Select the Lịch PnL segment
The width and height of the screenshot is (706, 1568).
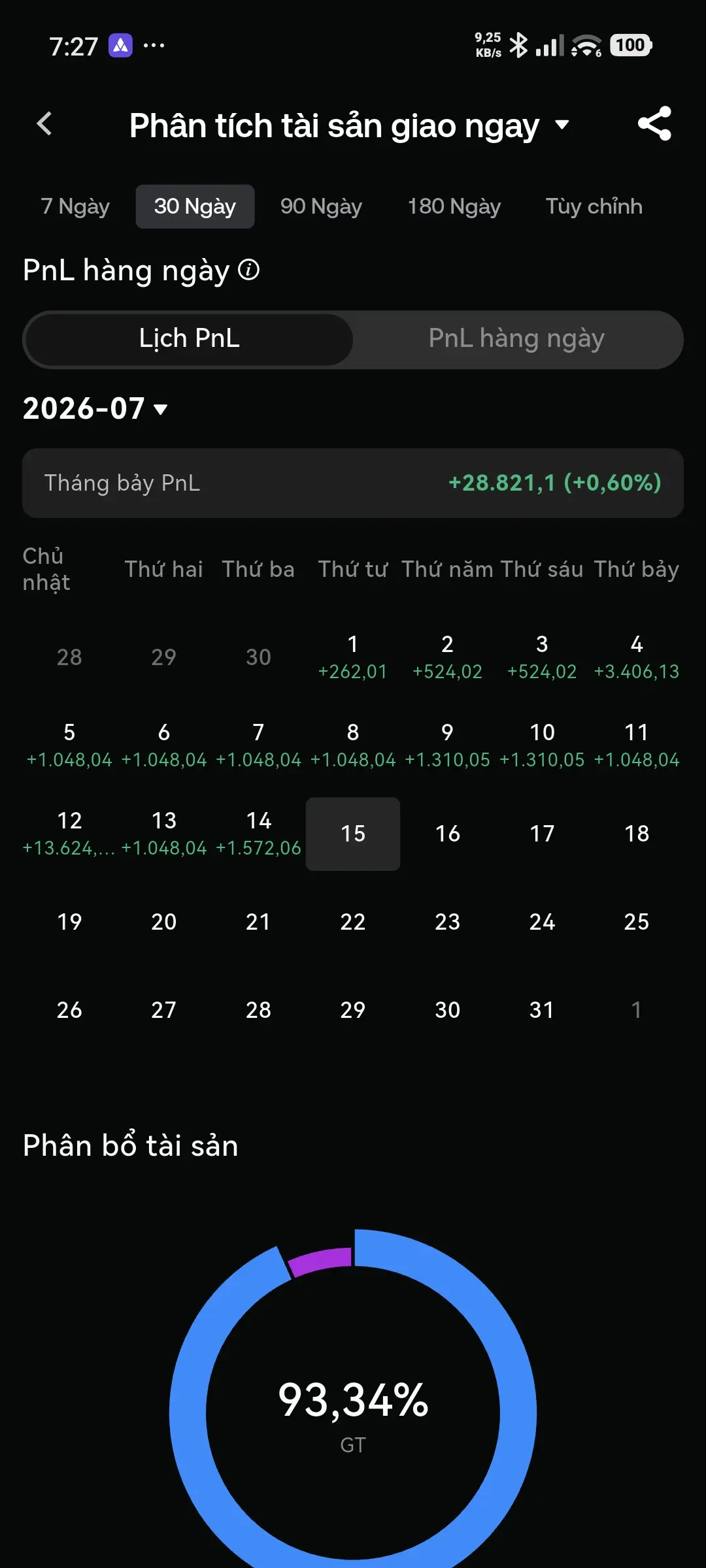pos(189,339)
